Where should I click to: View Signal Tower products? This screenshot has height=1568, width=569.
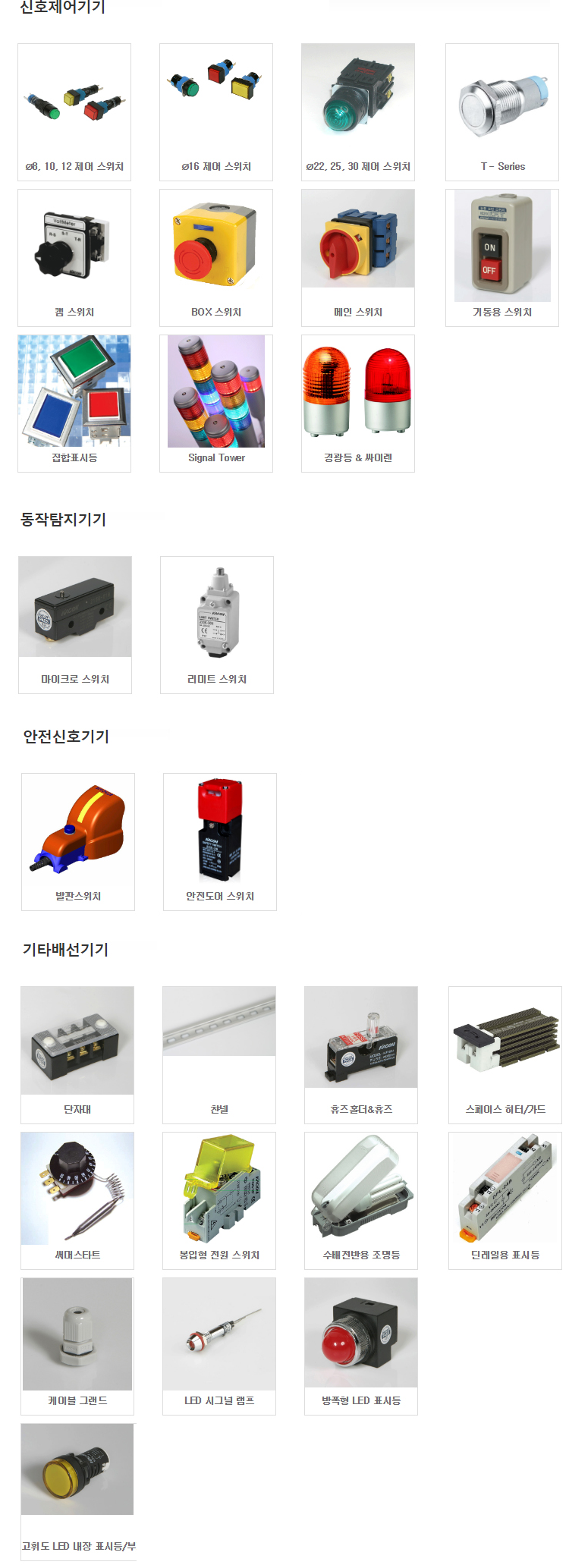[216, 403]
